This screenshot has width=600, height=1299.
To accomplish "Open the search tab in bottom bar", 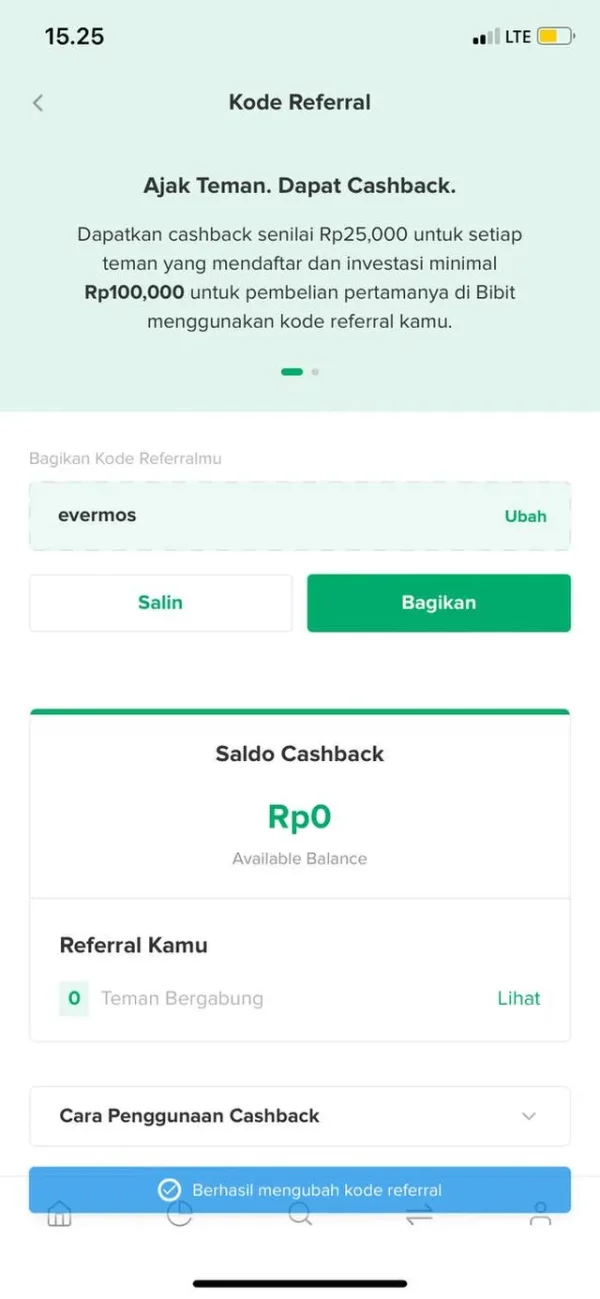I will (x=300, y=1217).
